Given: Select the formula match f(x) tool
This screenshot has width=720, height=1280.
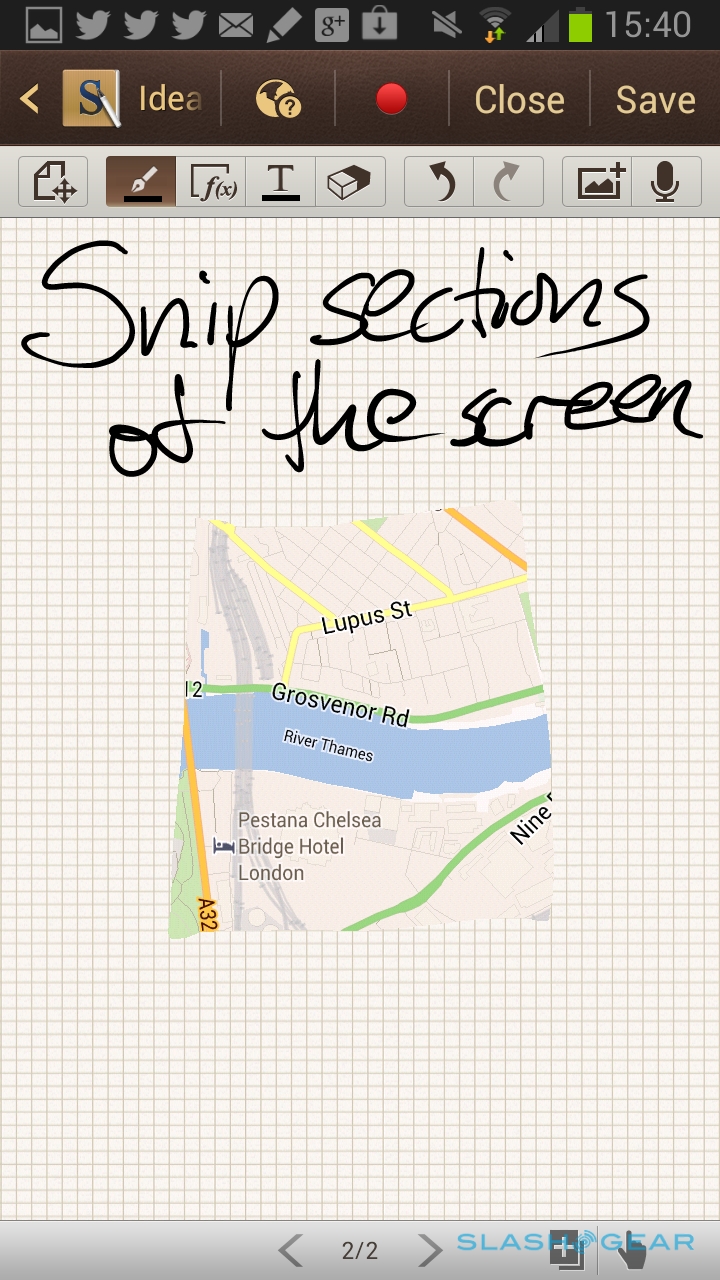Looking at the screenshot, I should coord(212,182).
